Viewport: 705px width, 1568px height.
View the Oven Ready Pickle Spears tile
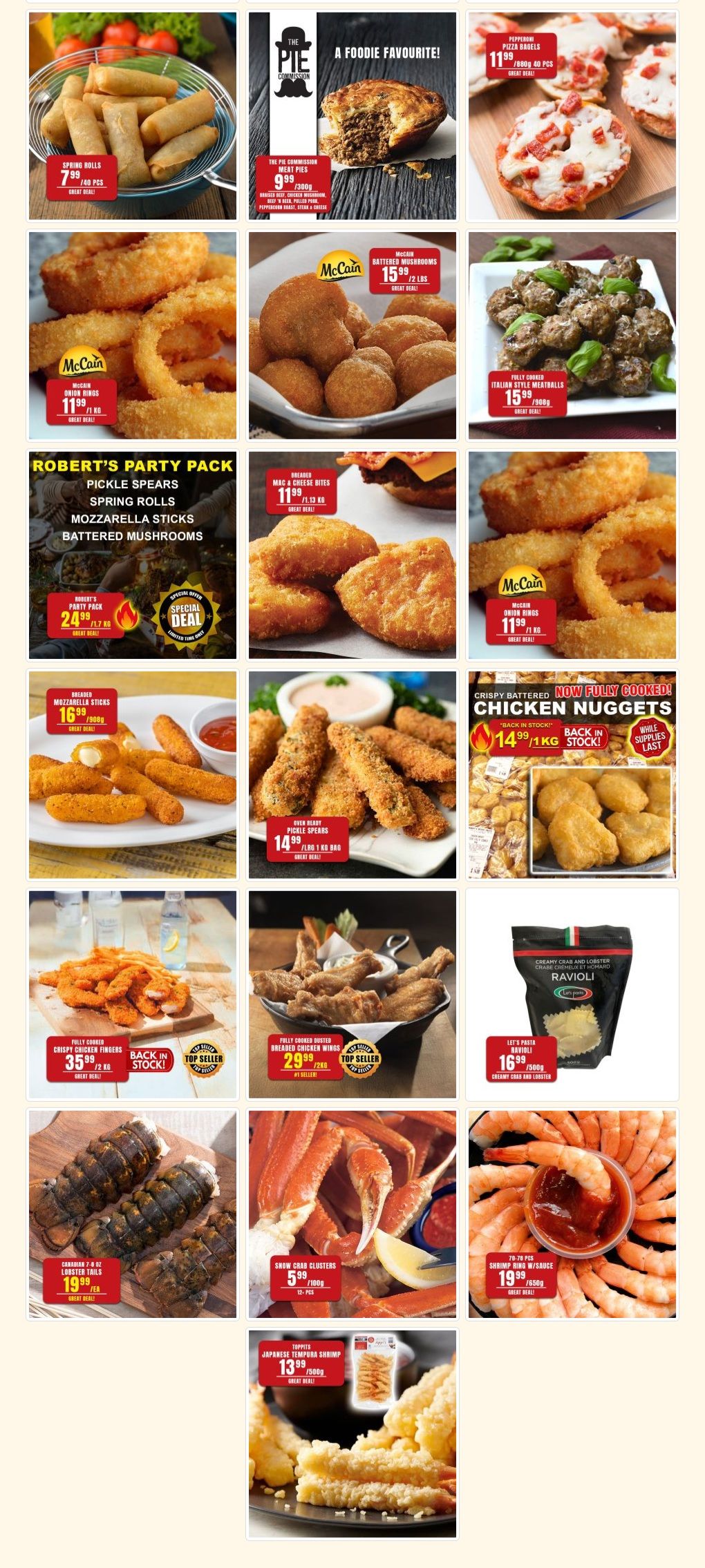pyautogui.click(x=352, y=775)
